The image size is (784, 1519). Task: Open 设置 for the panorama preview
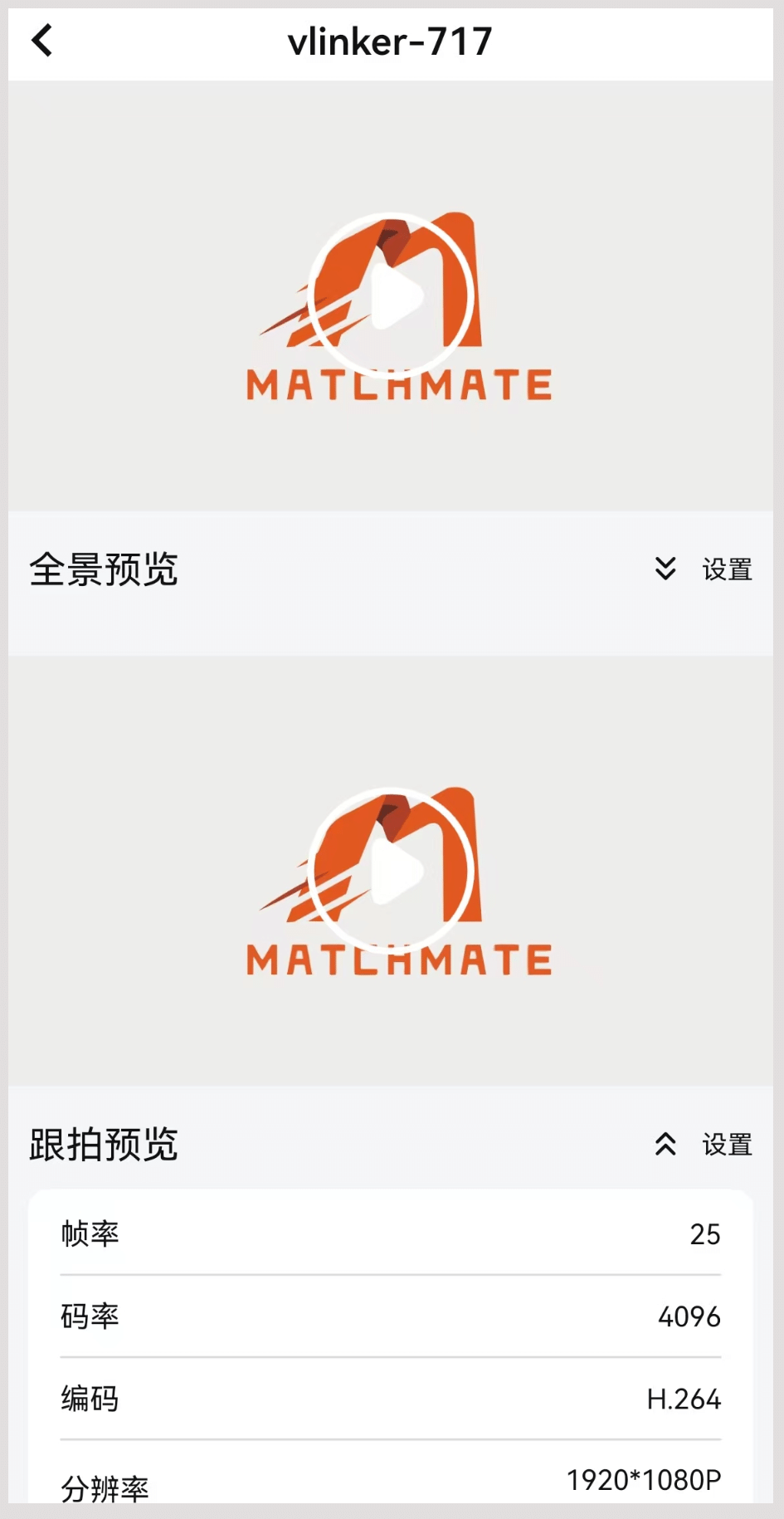click(x=725, y=569)
